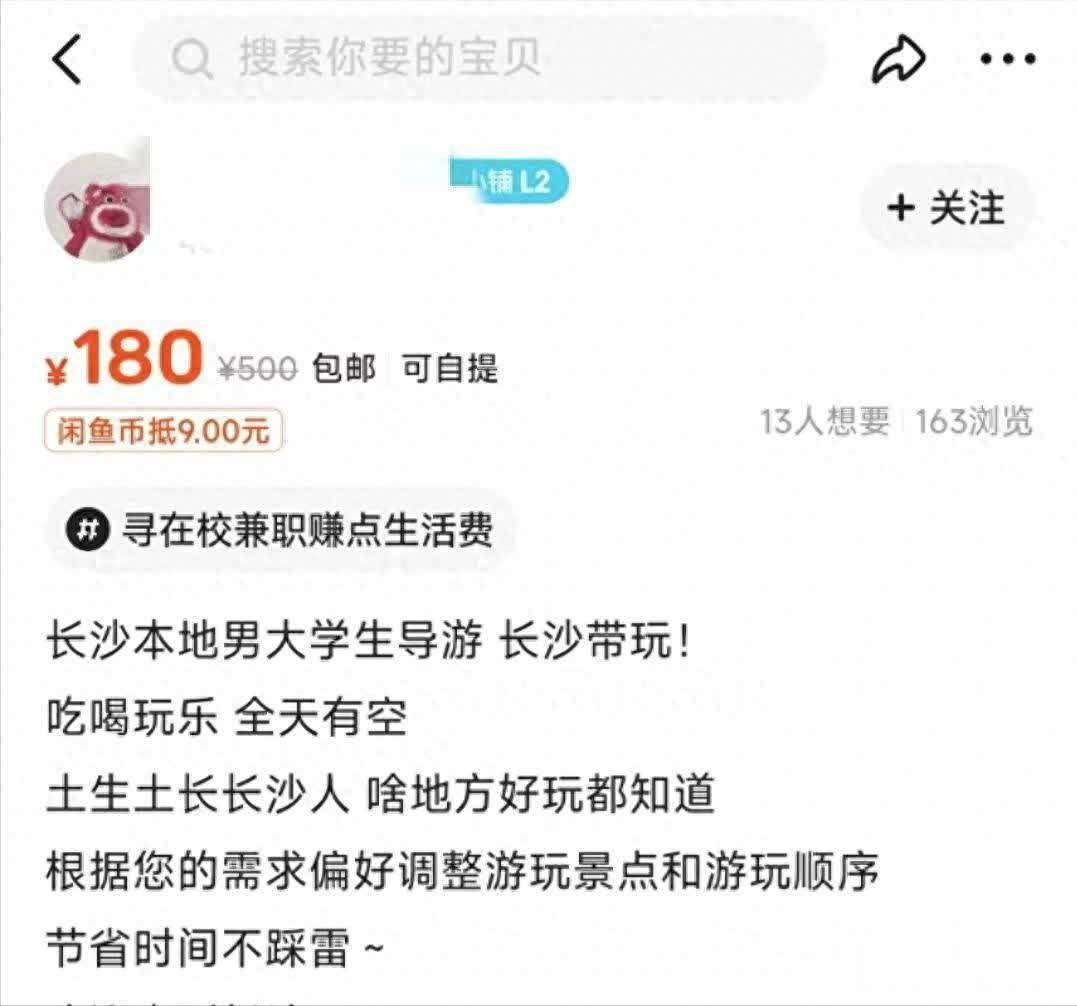The width and height of the screenshot is (1077, 1006).
Task: Tap the 闲鱼币抵9.00元 coupon tag
Action: [x=163, y=431]
